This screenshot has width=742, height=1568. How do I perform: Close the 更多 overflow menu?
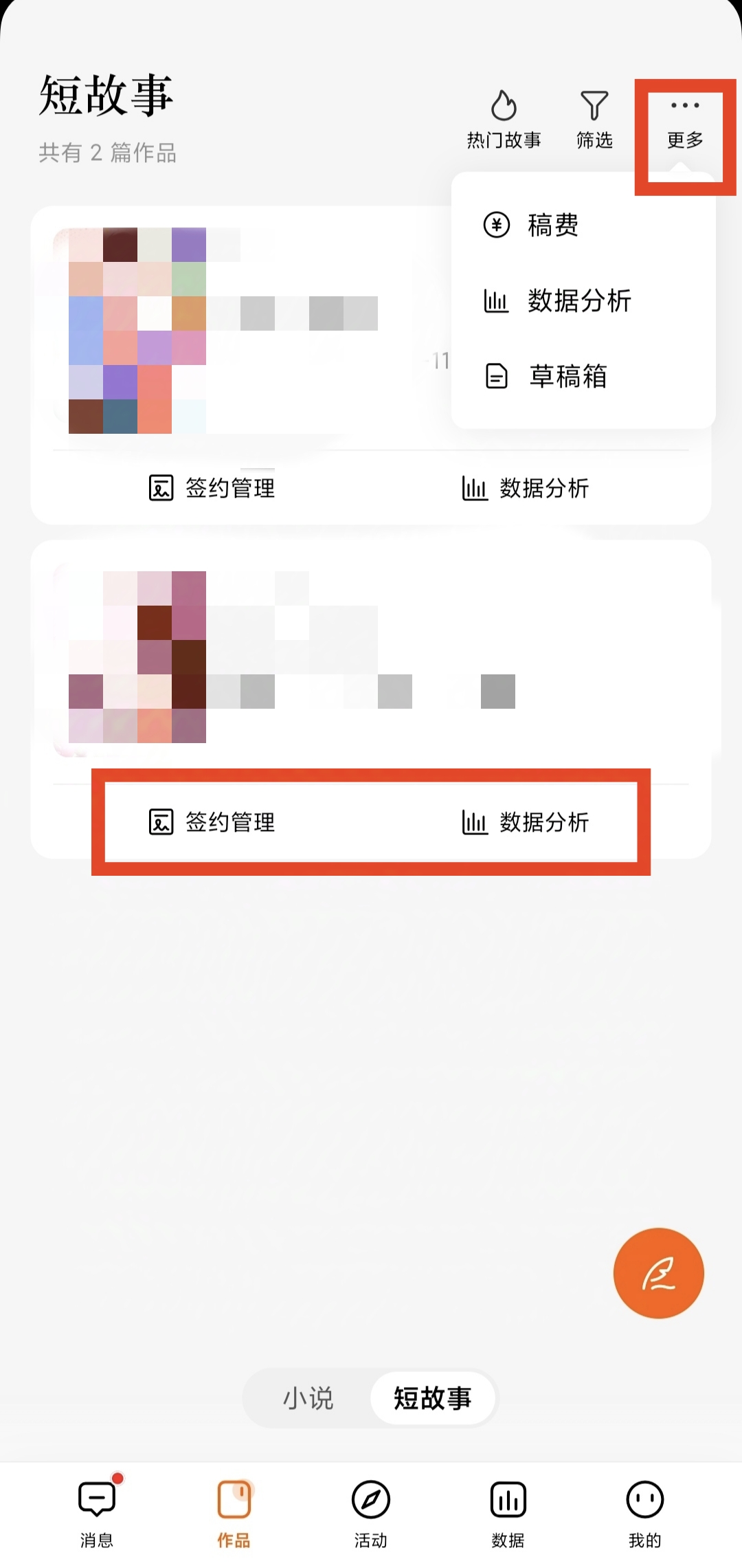(x=685, y=121)
